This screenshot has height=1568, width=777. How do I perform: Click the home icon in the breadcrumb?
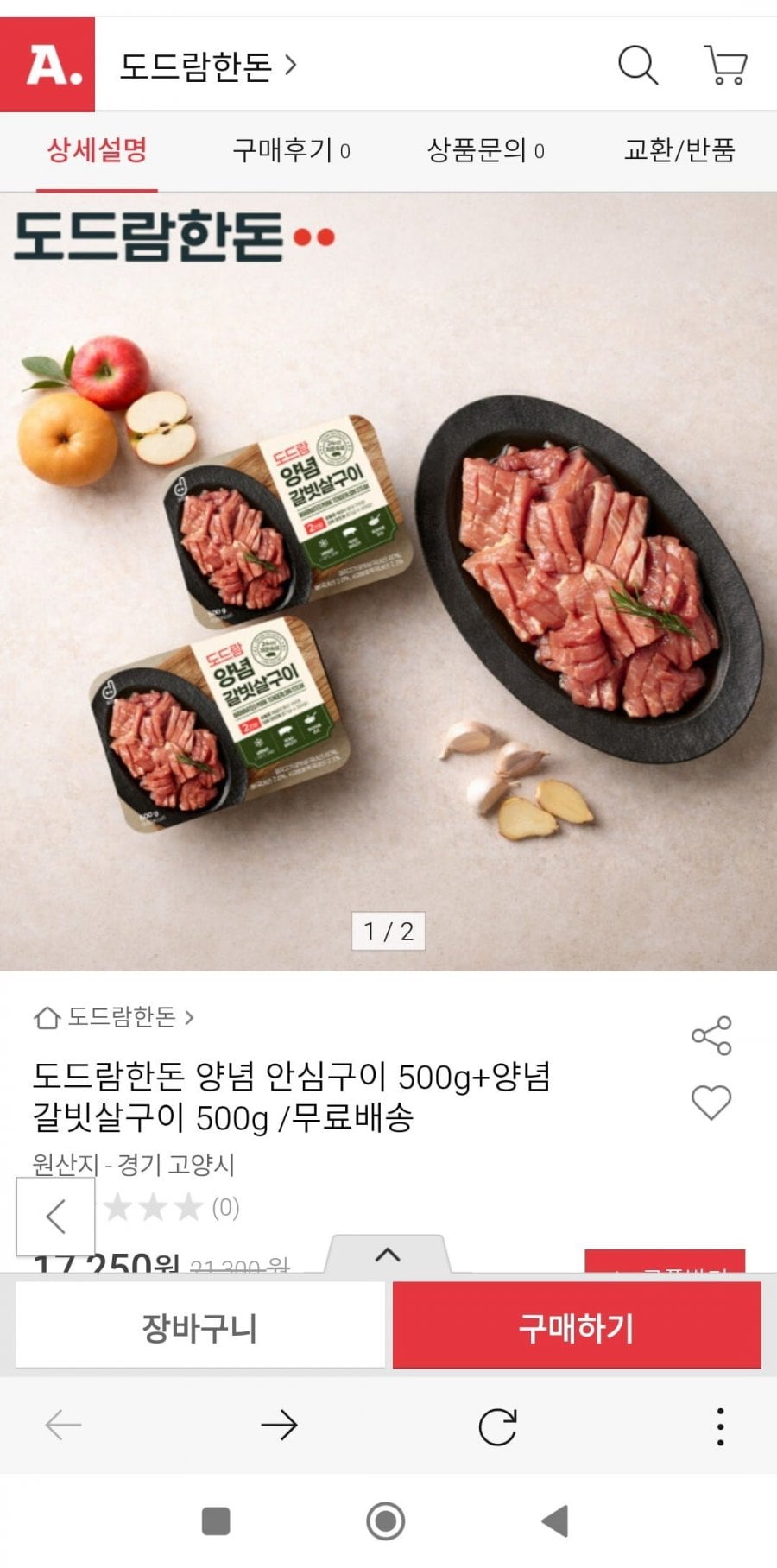pyautogui.click(x=45, y=1019)
